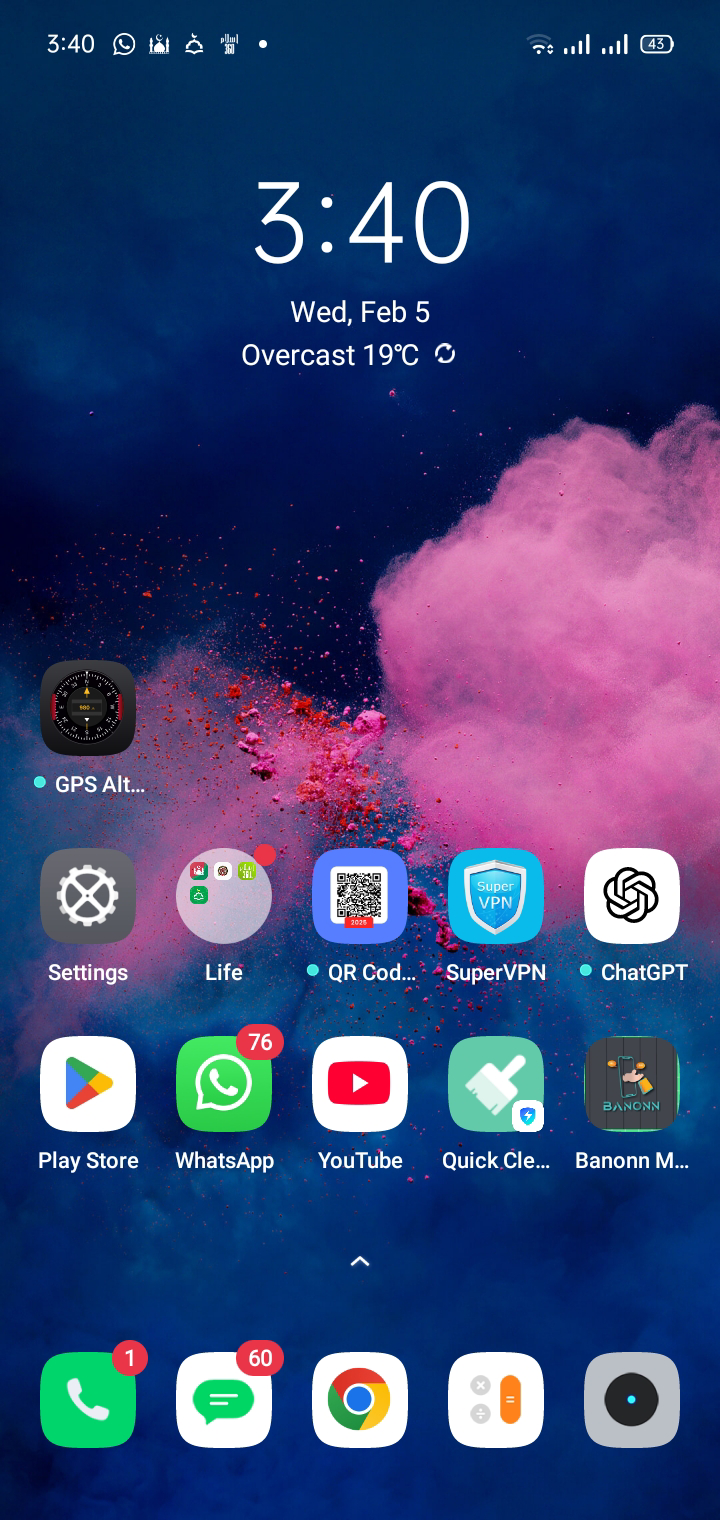Launch Chrome browser
The height and width of the screenshot is (1520, 720).
pos(360,1400)
